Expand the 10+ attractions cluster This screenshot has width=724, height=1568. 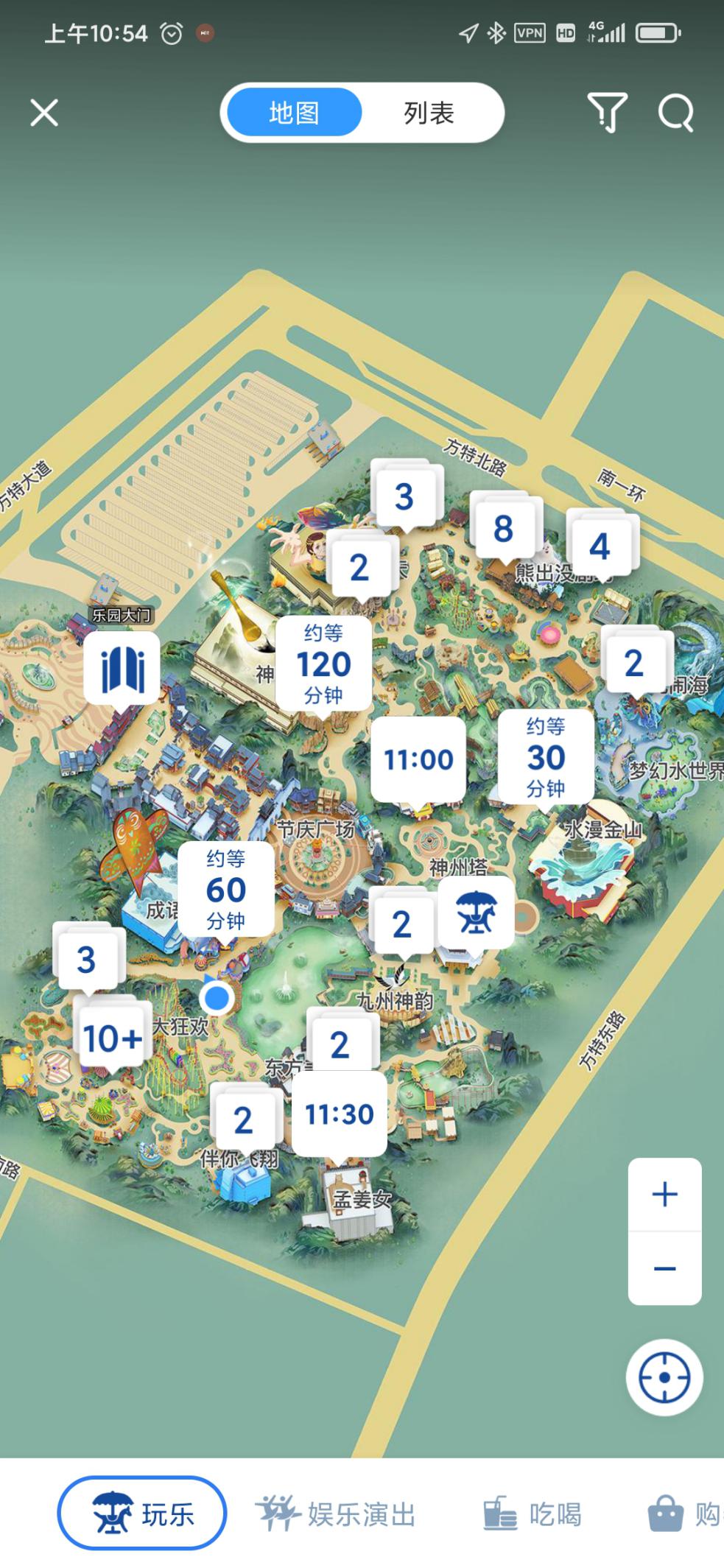coord(113,1038)
